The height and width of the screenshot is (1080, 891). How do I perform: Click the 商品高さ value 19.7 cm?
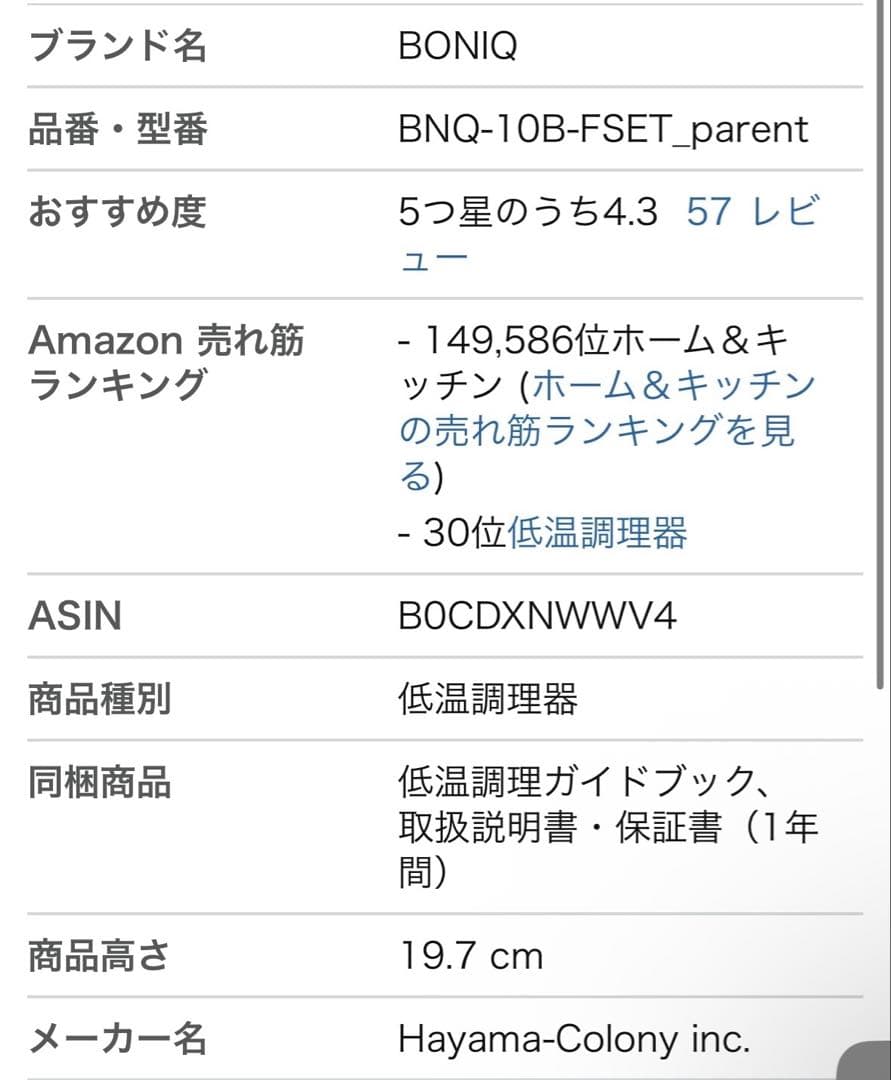coord(470,955)
